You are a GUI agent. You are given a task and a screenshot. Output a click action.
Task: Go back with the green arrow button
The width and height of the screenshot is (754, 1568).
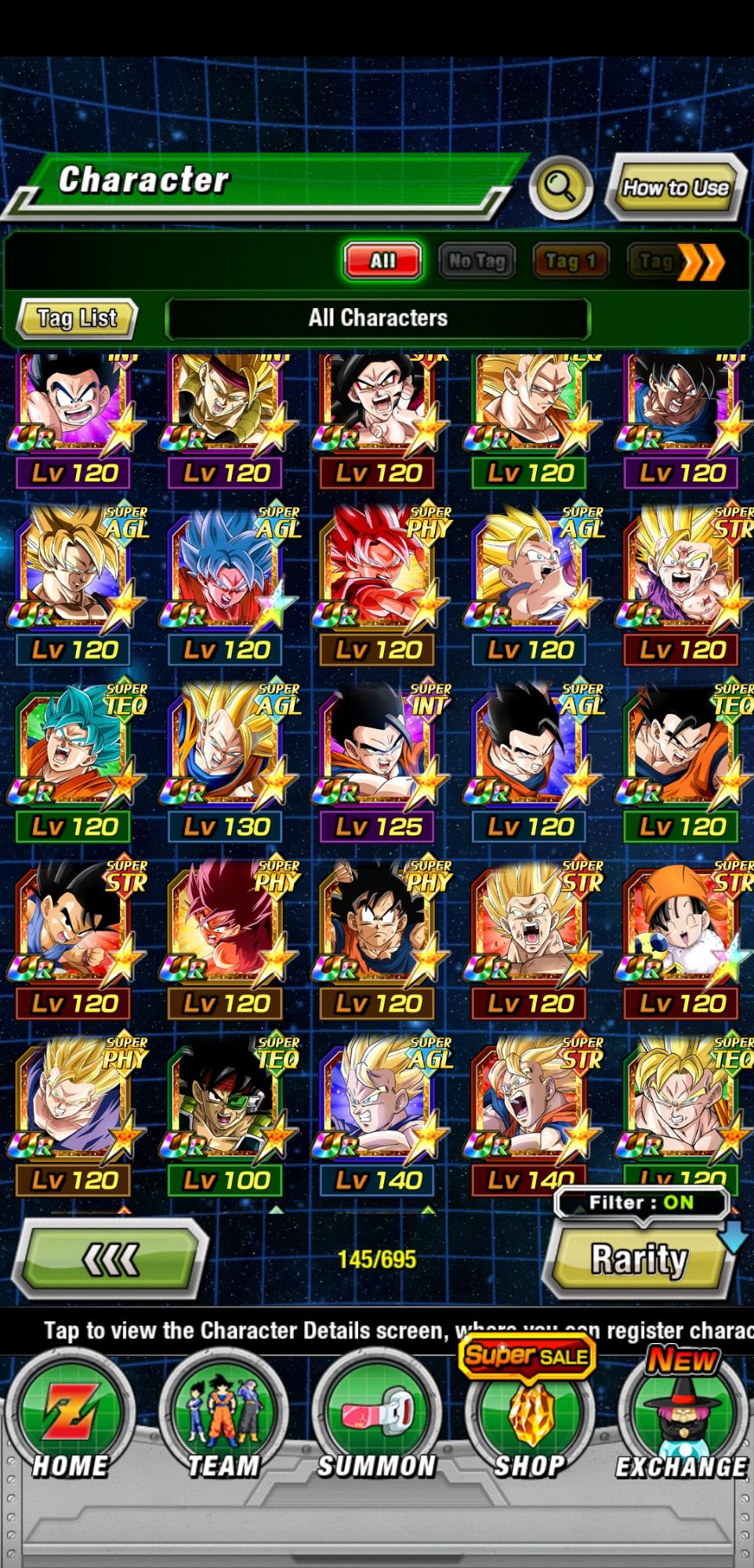112,1260
